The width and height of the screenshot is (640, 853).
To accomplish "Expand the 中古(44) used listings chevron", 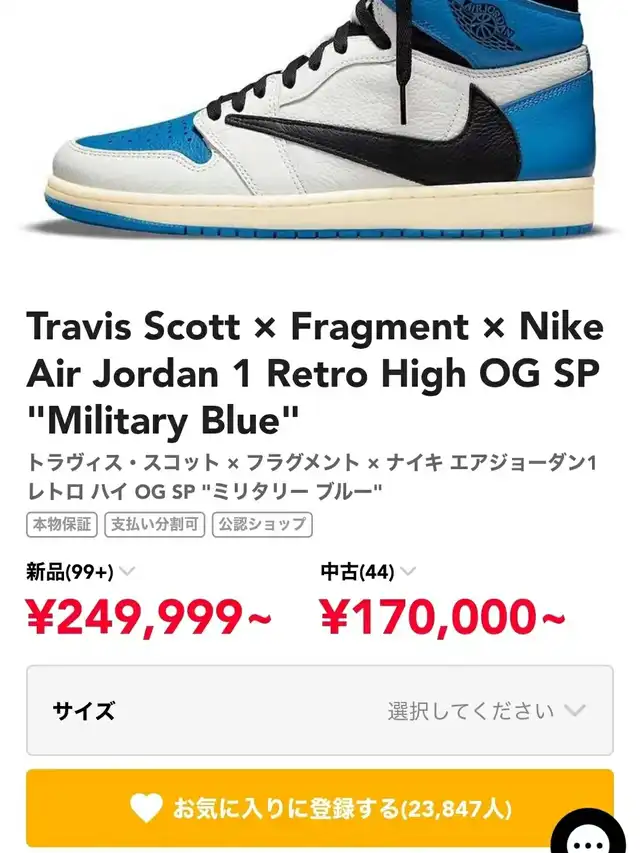I will [408, 571].
